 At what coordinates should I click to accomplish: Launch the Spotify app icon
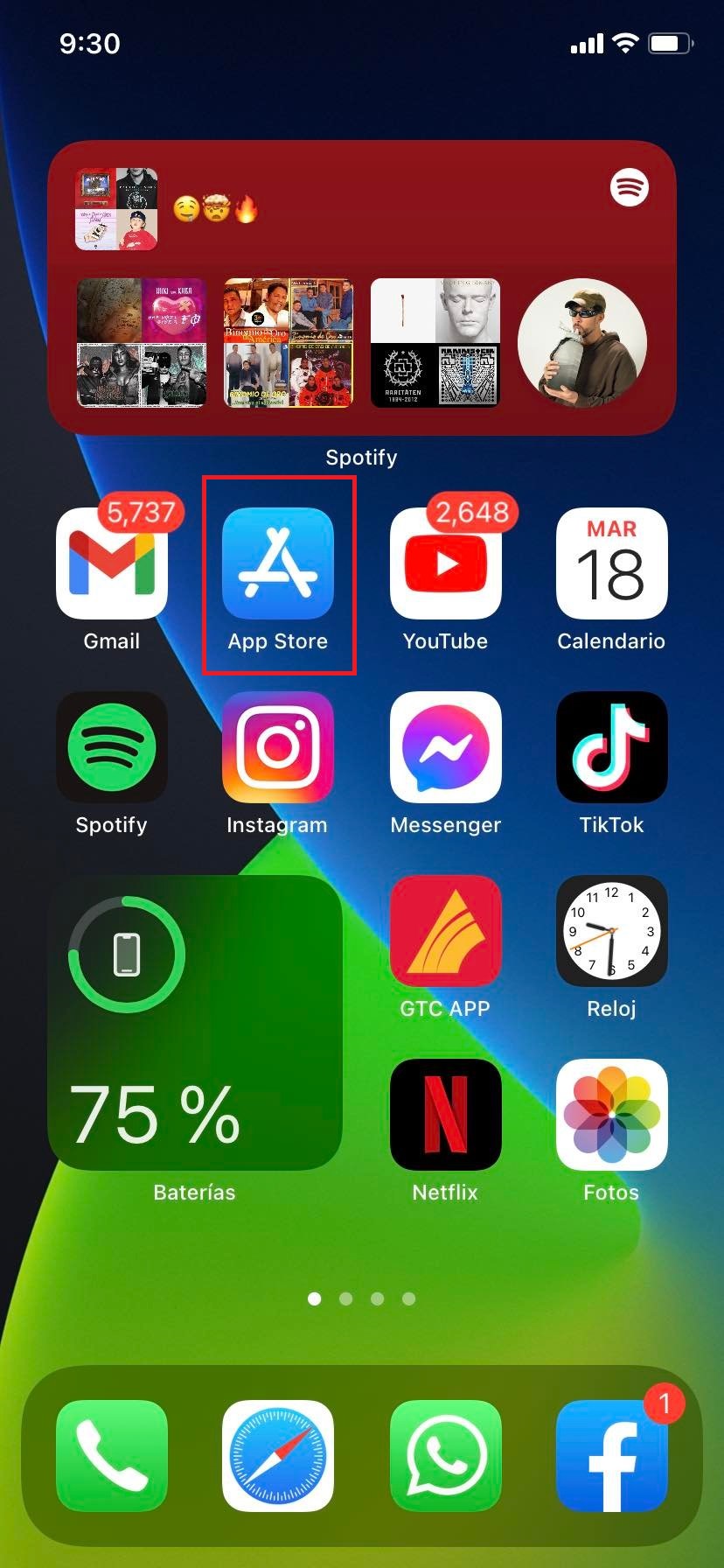click(112, 748)
